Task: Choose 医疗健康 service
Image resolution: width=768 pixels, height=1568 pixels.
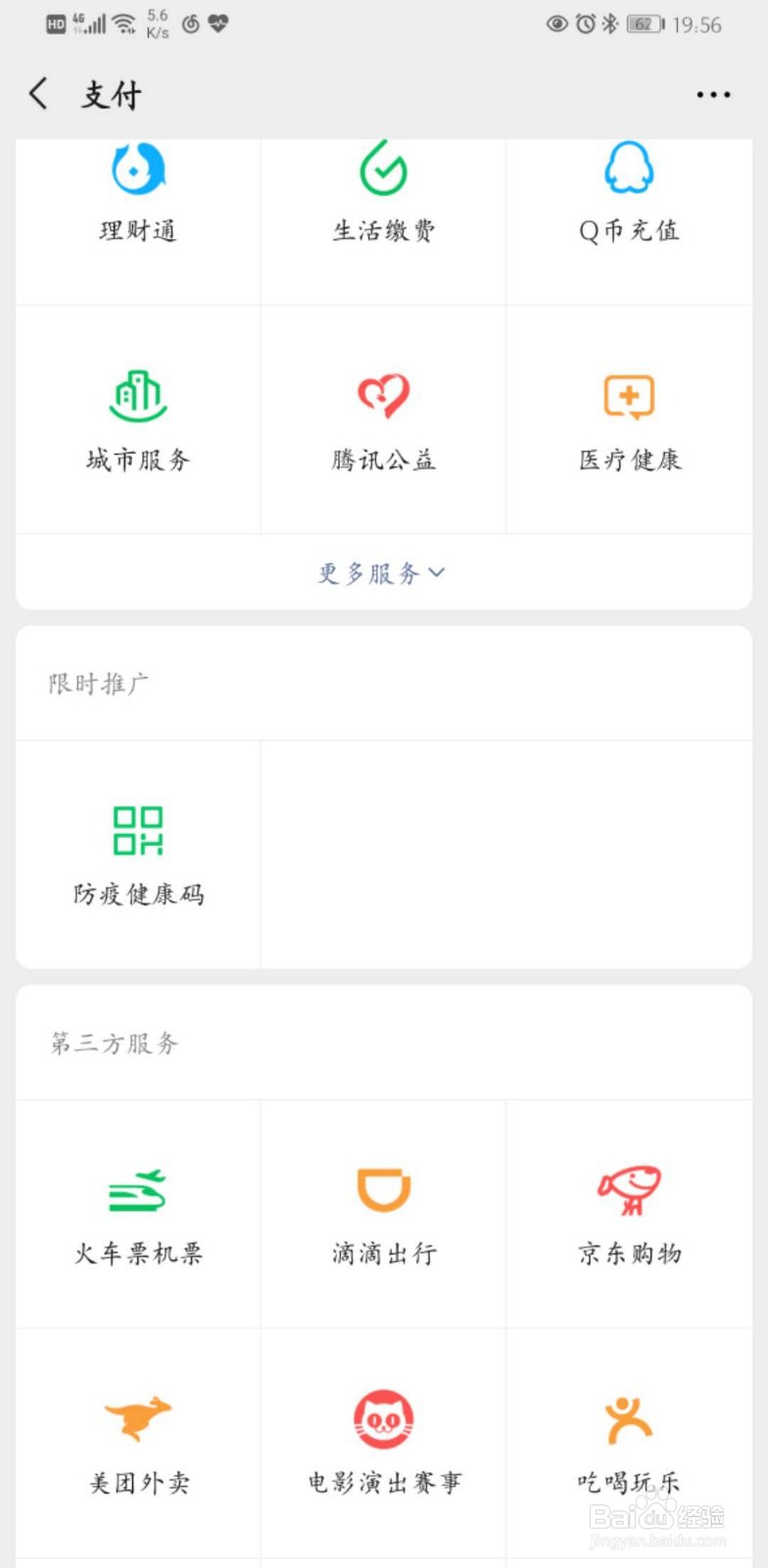Action: [x=629, y=419]
